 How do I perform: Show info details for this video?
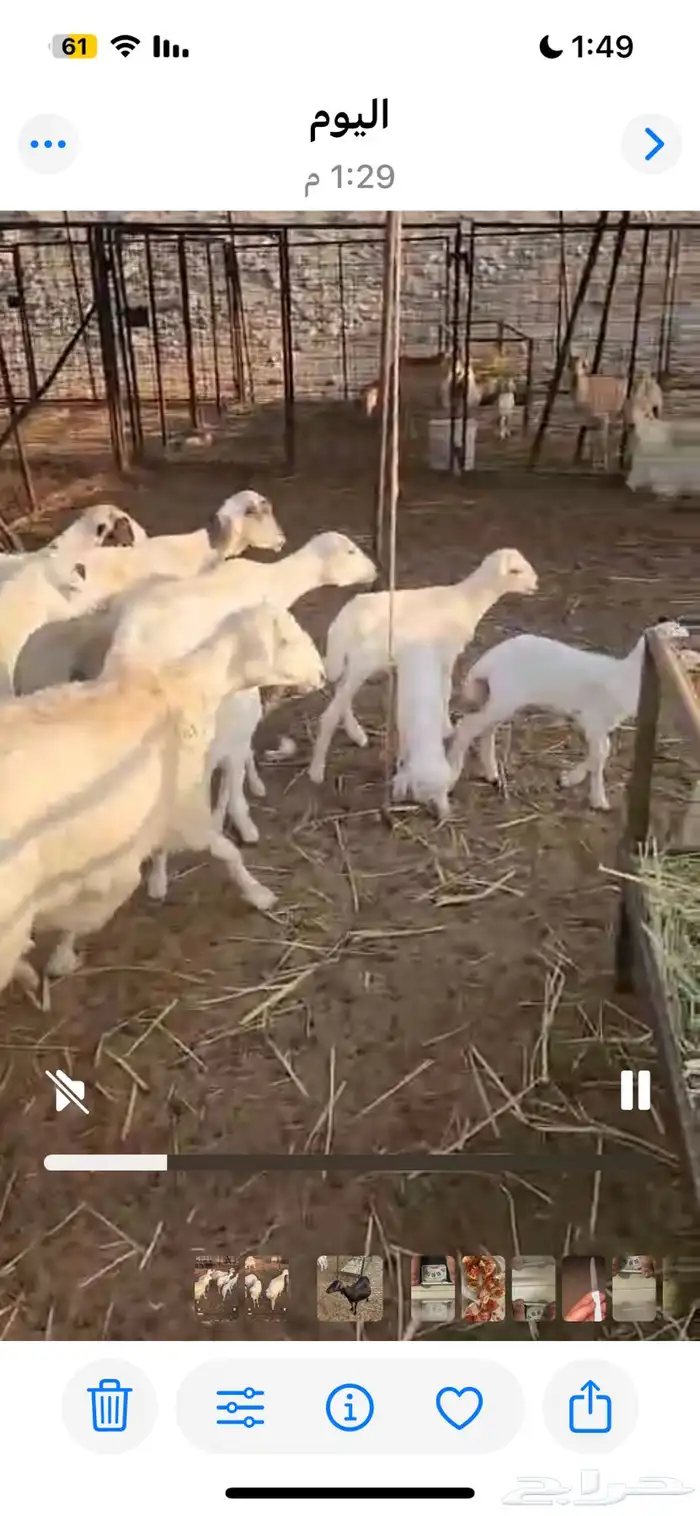point(350,1407)
